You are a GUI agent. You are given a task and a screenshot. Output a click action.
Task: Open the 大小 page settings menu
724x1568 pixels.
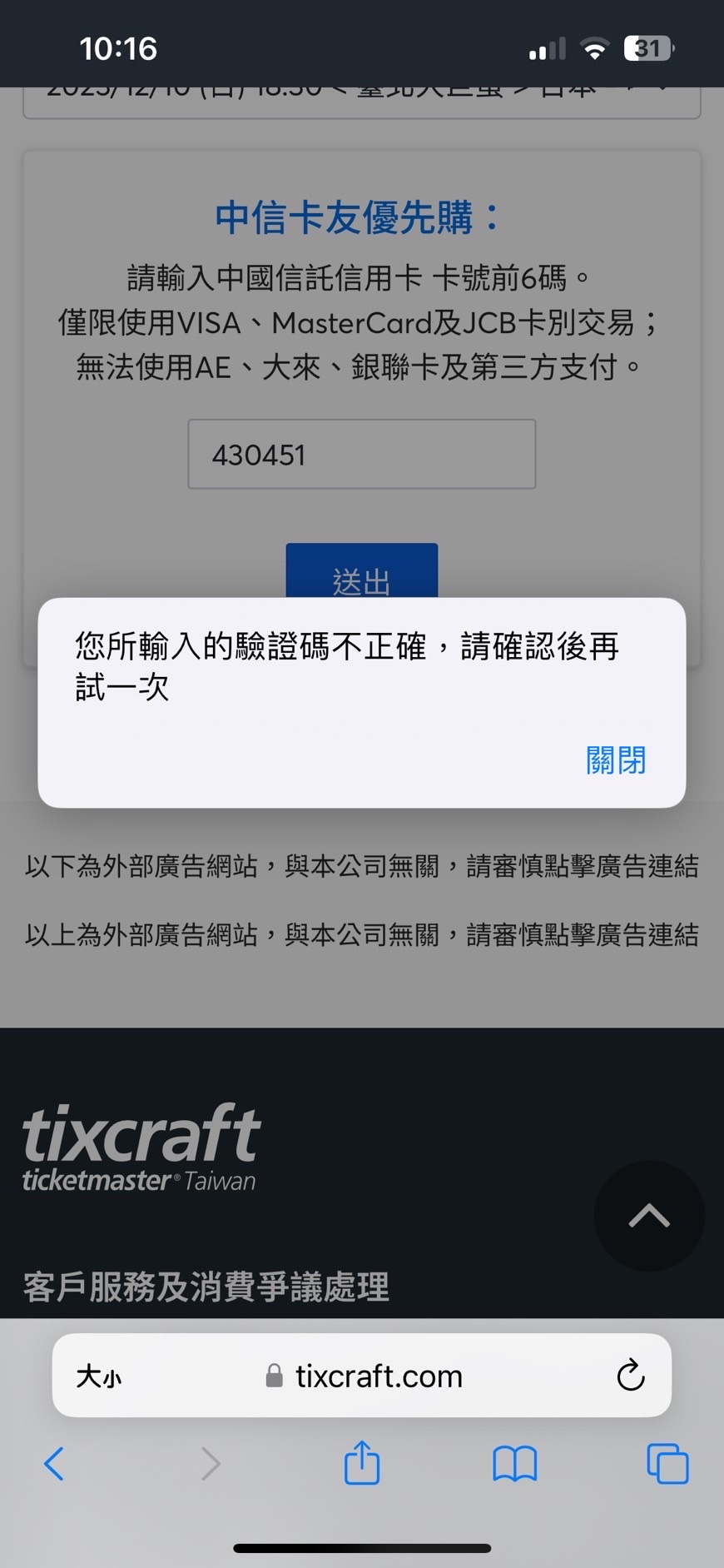(99, 1376)
